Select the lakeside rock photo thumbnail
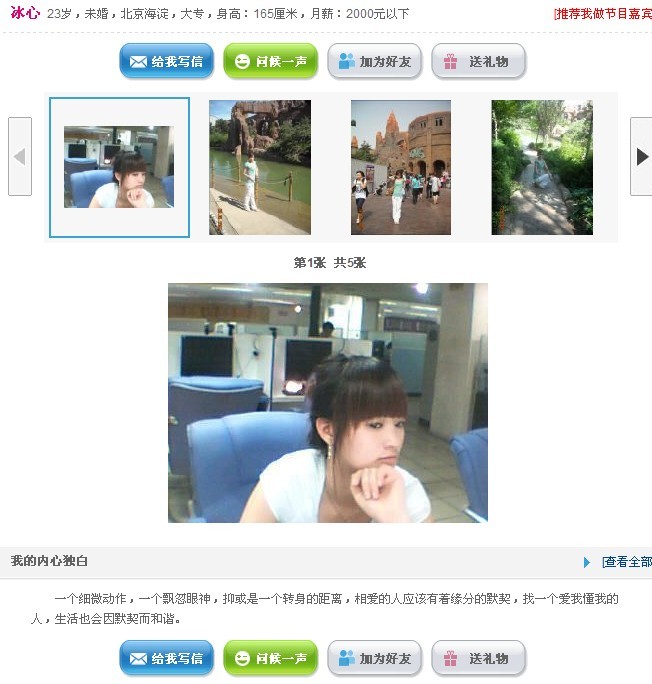The width and height of the screenshot is (652, 684). point(260,167)
